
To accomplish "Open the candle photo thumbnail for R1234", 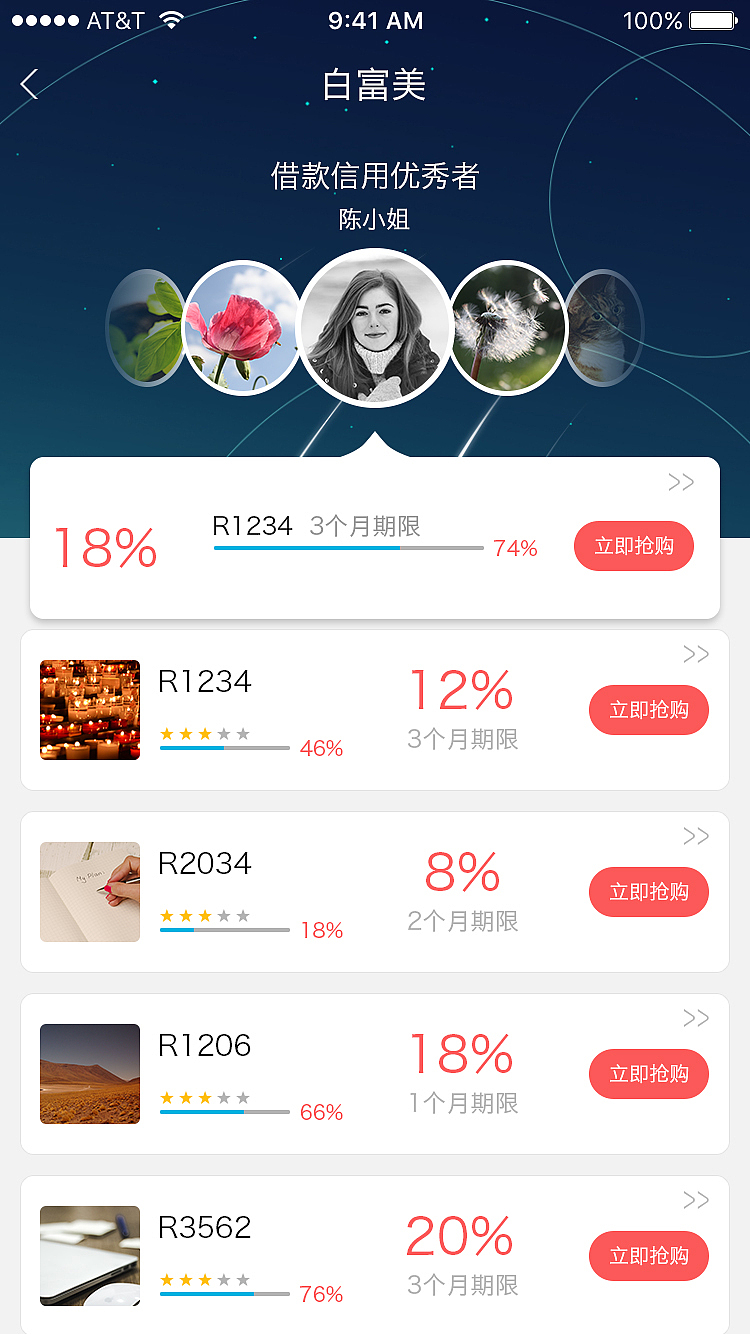I will (90, 710).
